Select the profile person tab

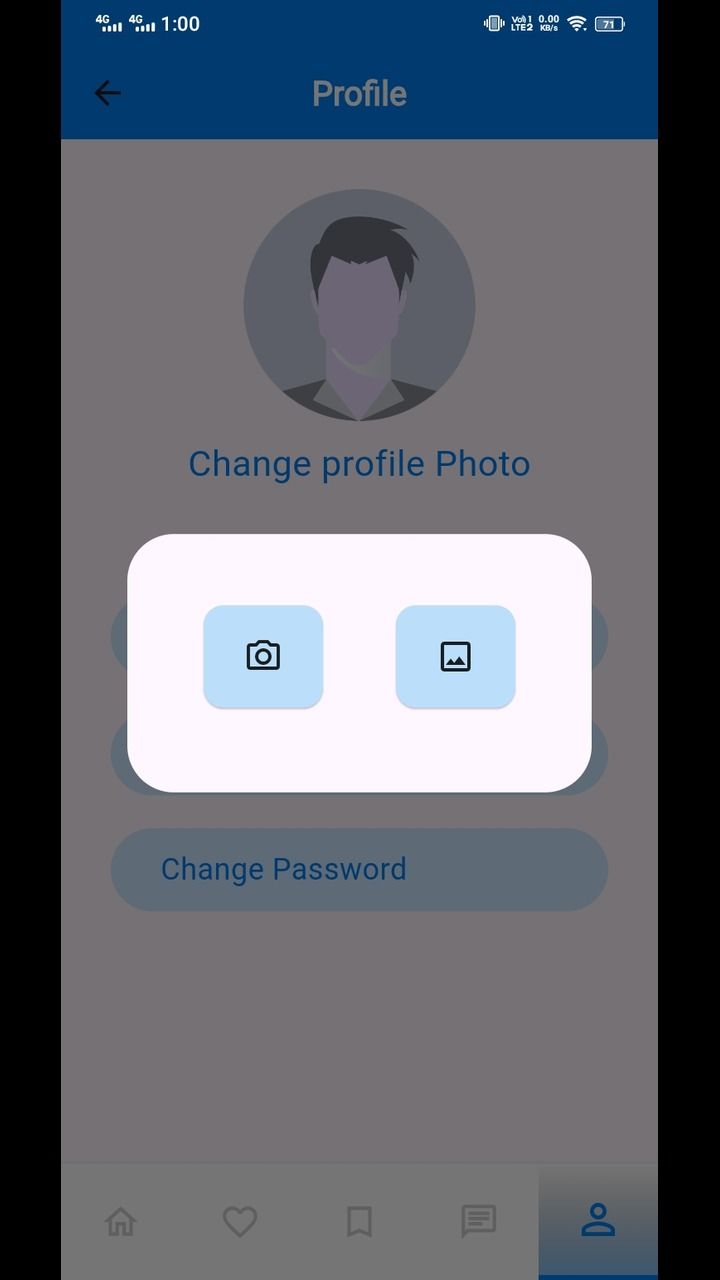tap(598, 1221)
